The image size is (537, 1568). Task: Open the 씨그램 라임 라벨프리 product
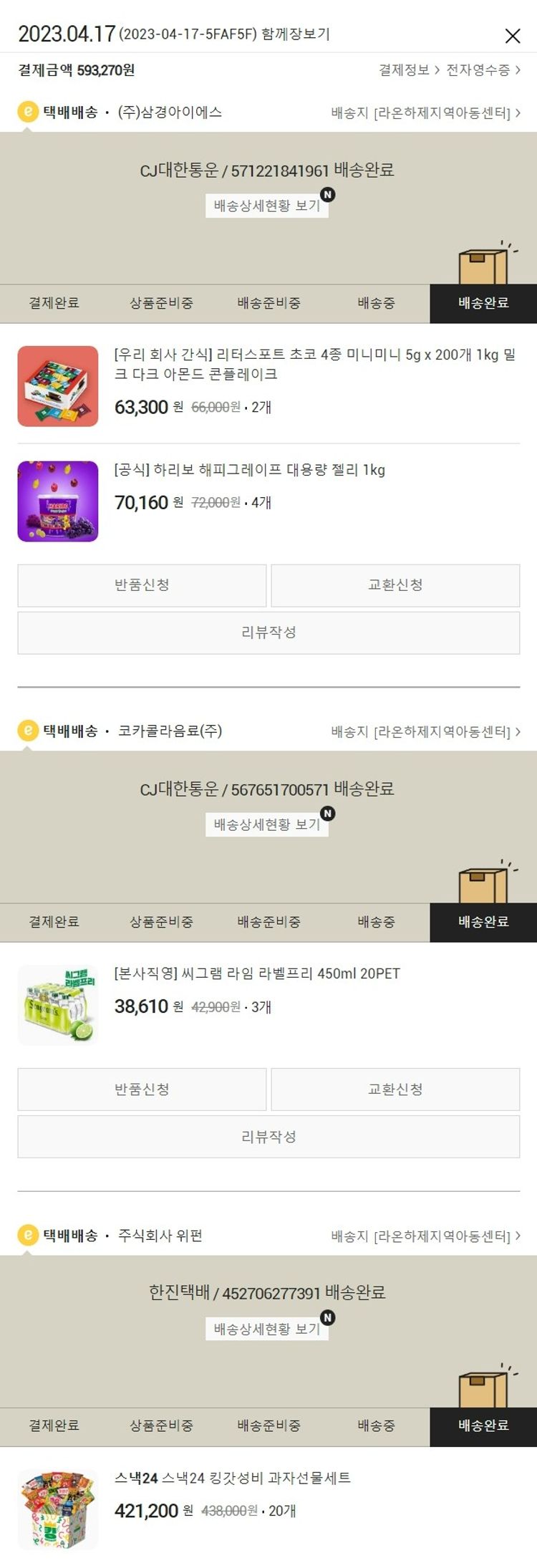pyautogui.click(x=257, y=974)
